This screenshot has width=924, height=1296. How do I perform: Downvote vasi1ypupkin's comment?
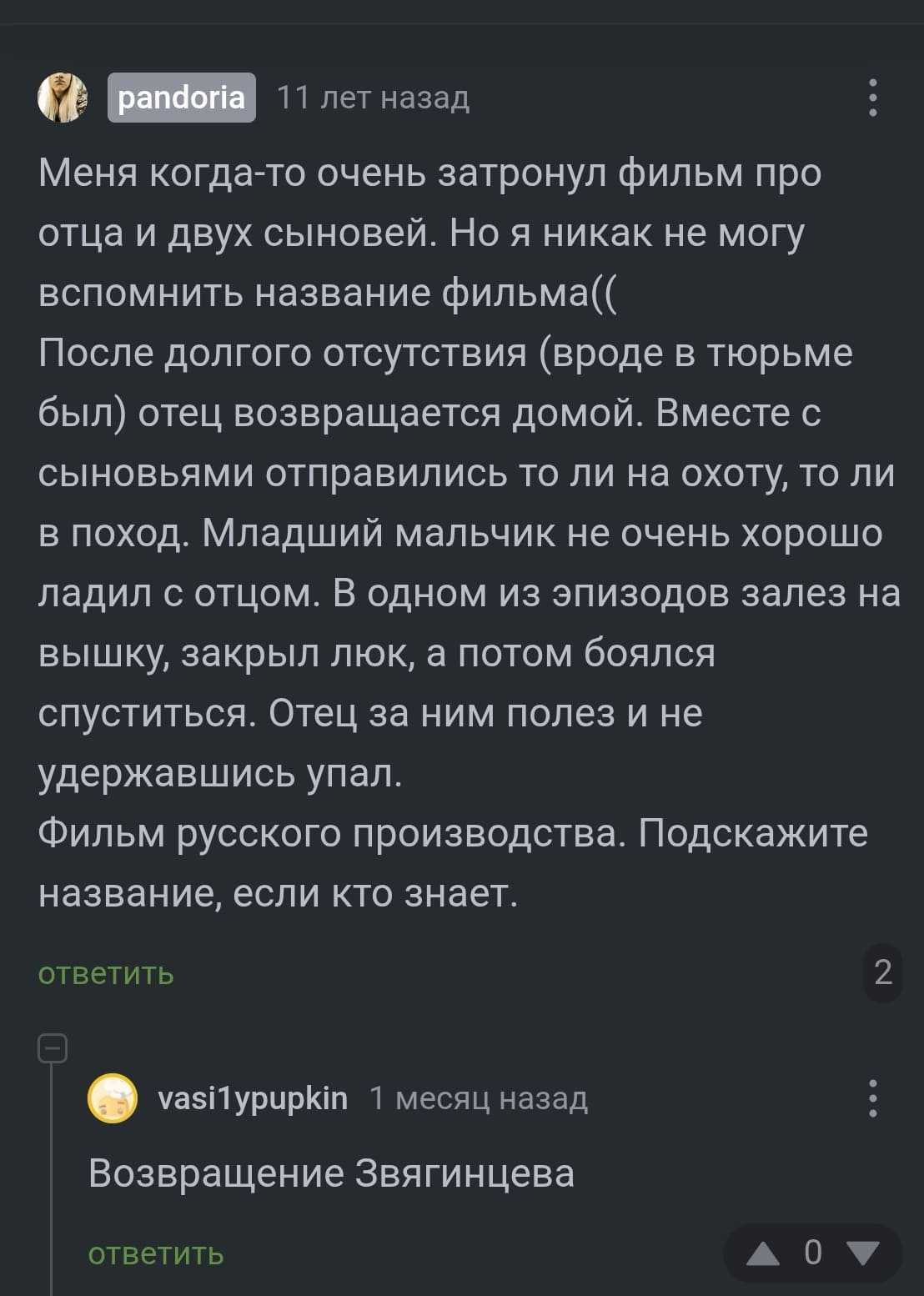click(x=863, y=1253)
